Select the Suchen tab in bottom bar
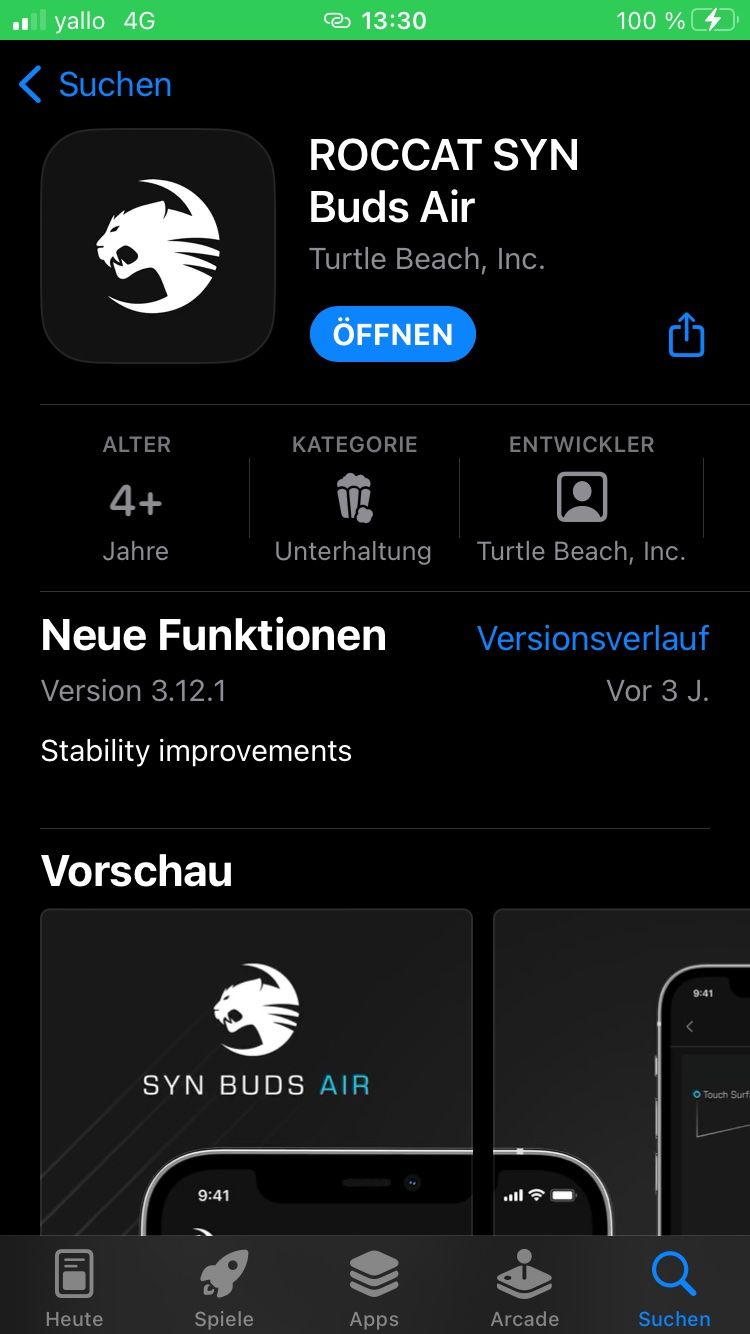The height and width of the screenshot is (1334, 750). pyautogui.click(x=674, y=1289)
